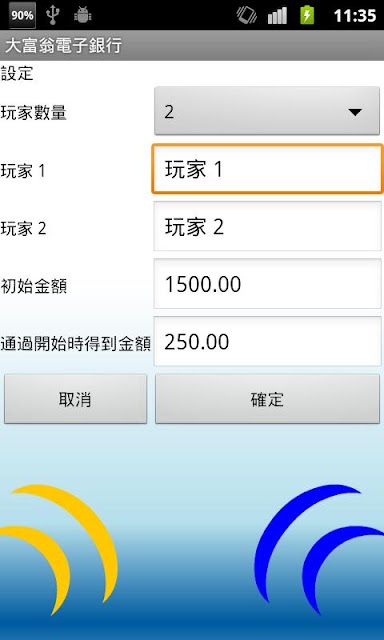Viewport: 384px width, 640px height.
Task: Open the 玩家數量 player count dropdown
Action: tap(267, 111)
